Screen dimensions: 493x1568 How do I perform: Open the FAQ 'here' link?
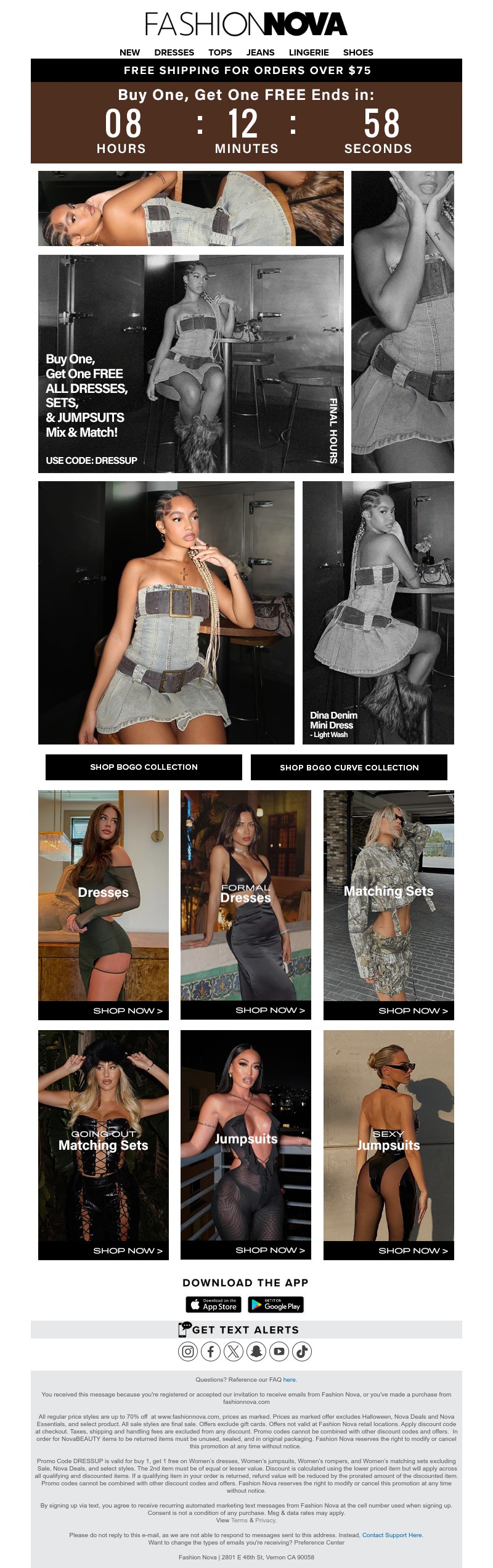290,1379
